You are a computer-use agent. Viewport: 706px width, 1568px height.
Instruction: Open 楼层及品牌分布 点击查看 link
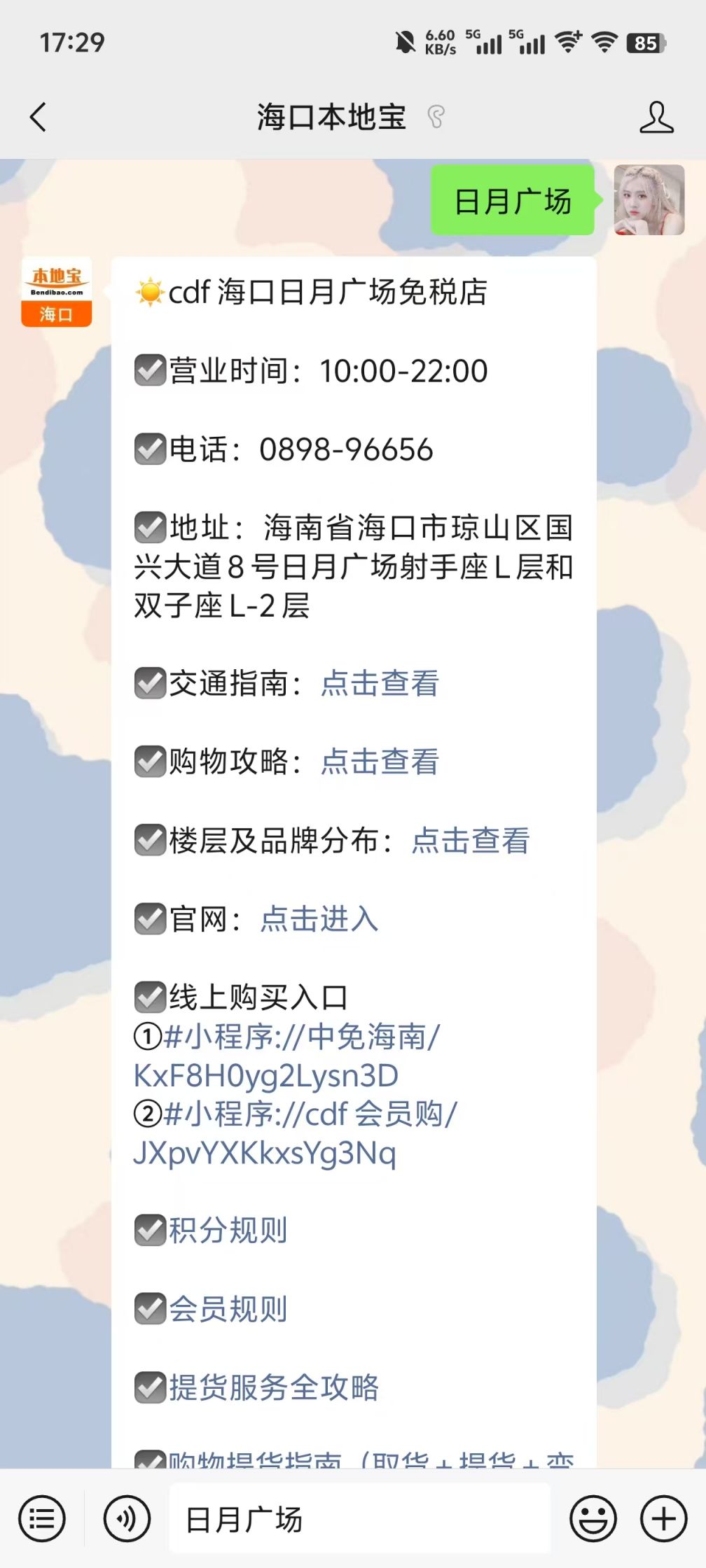click(471, 841)
